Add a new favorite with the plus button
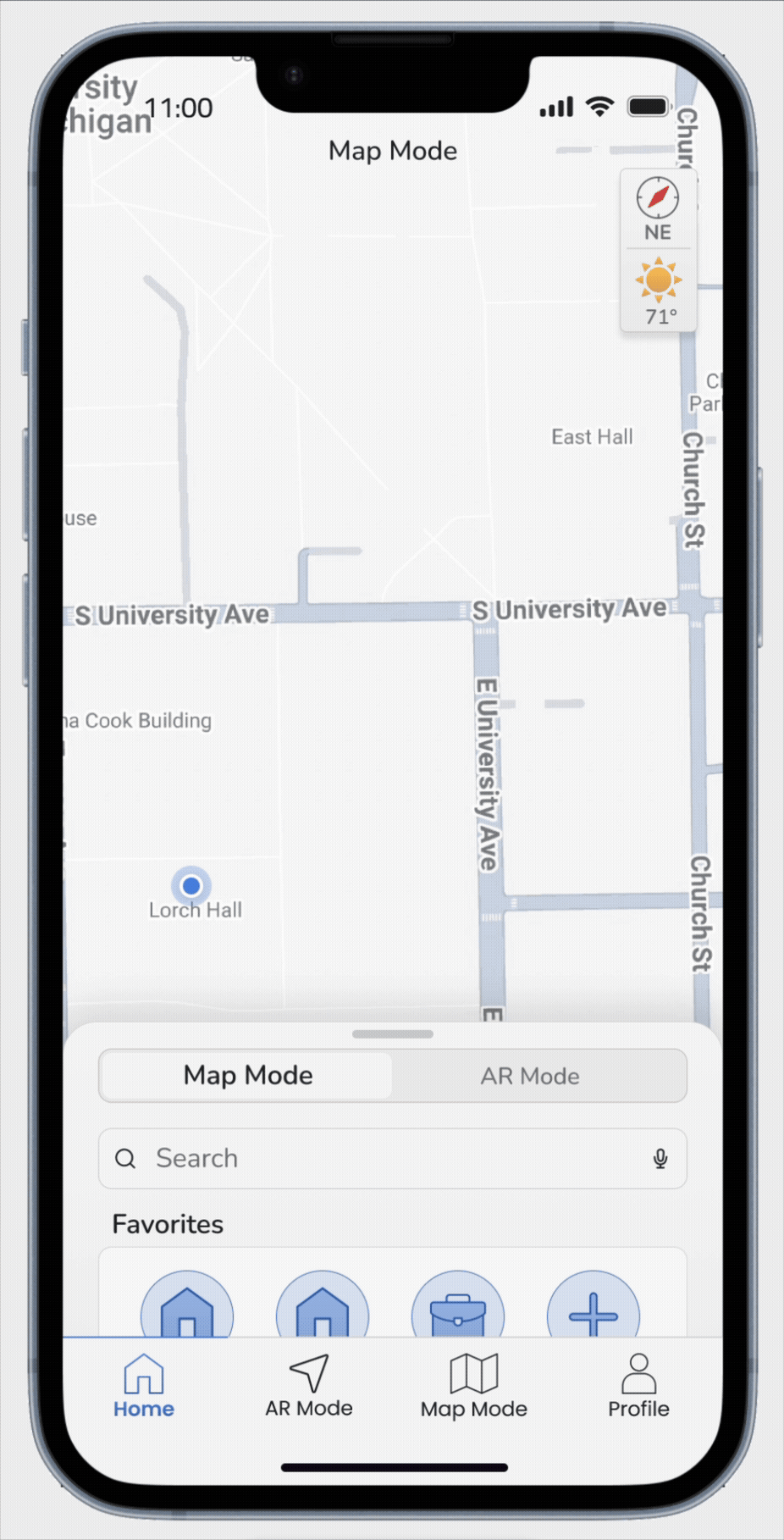 point(593,1310)
